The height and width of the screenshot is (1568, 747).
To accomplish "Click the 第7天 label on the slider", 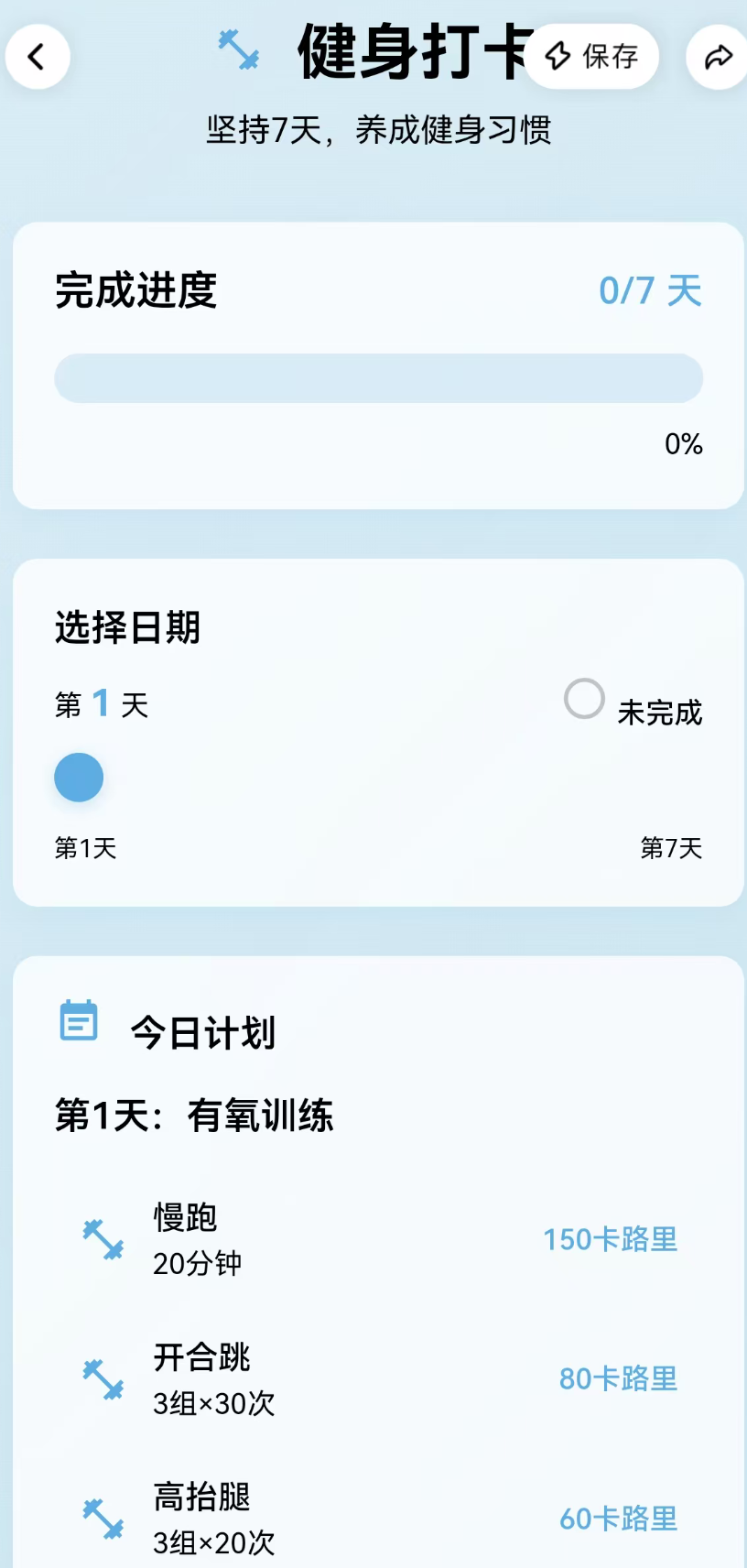I will click(671, 848).
